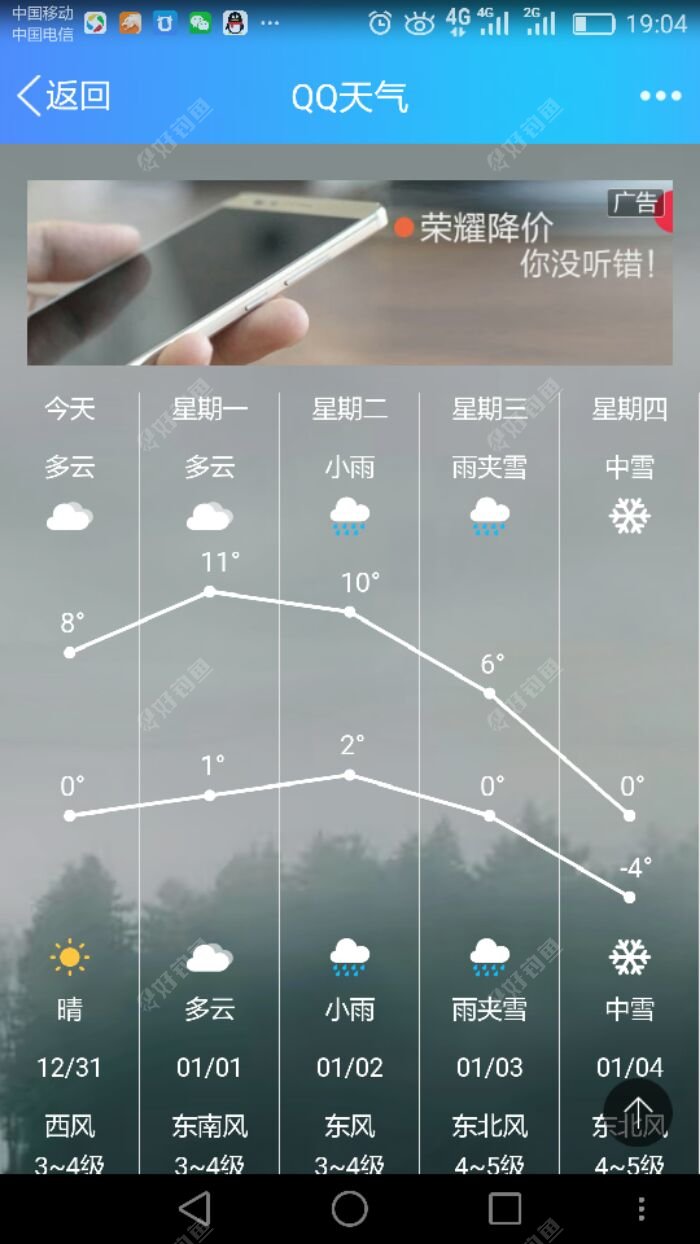Viewport: 700px width, 1244px height.
Task: Open the three-dot overflow menu
Action: click(660, 96)
